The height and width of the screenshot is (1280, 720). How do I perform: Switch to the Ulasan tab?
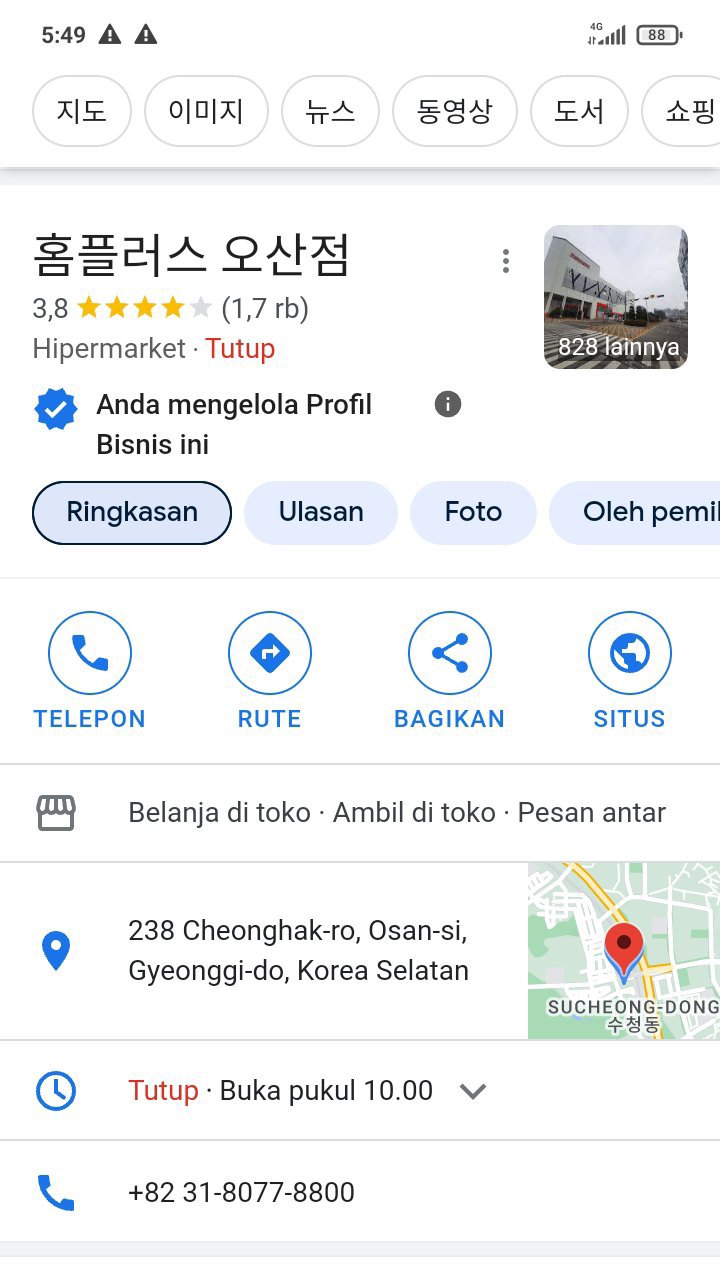pyautogui.click(x=321, y=513)
